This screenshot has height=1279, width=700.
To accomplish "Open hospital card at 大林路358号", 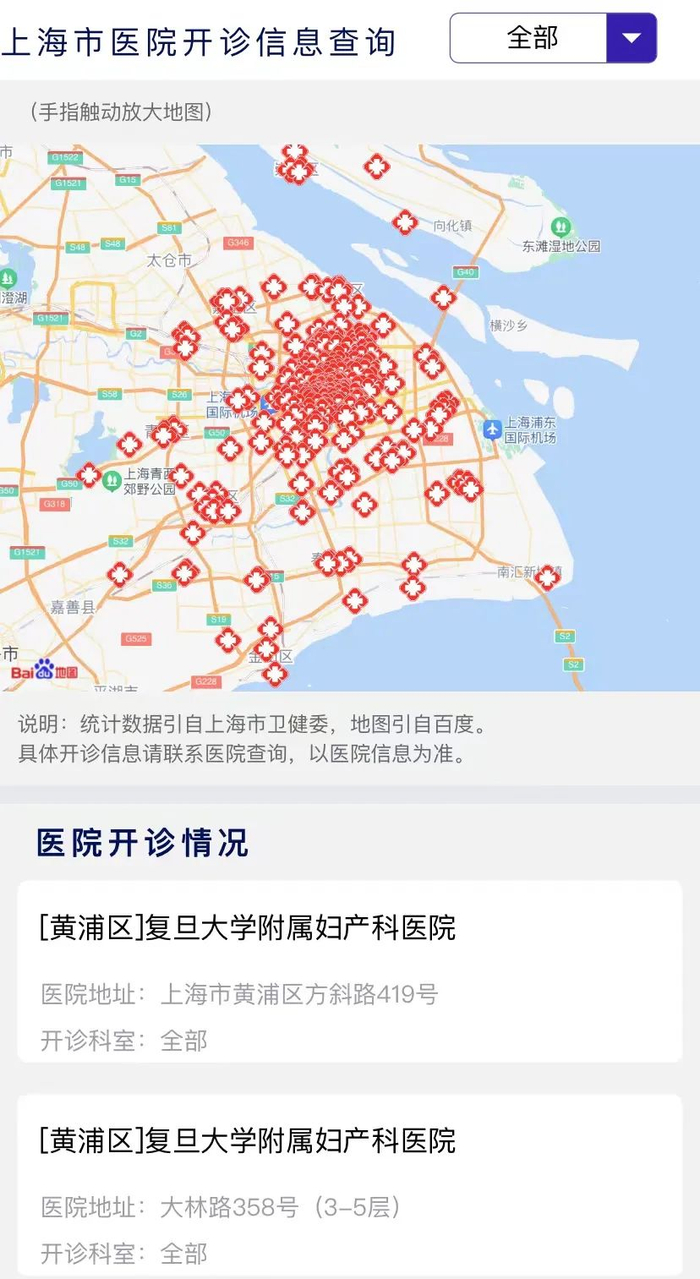I will pyautogui.click(x=349, y=1184).
